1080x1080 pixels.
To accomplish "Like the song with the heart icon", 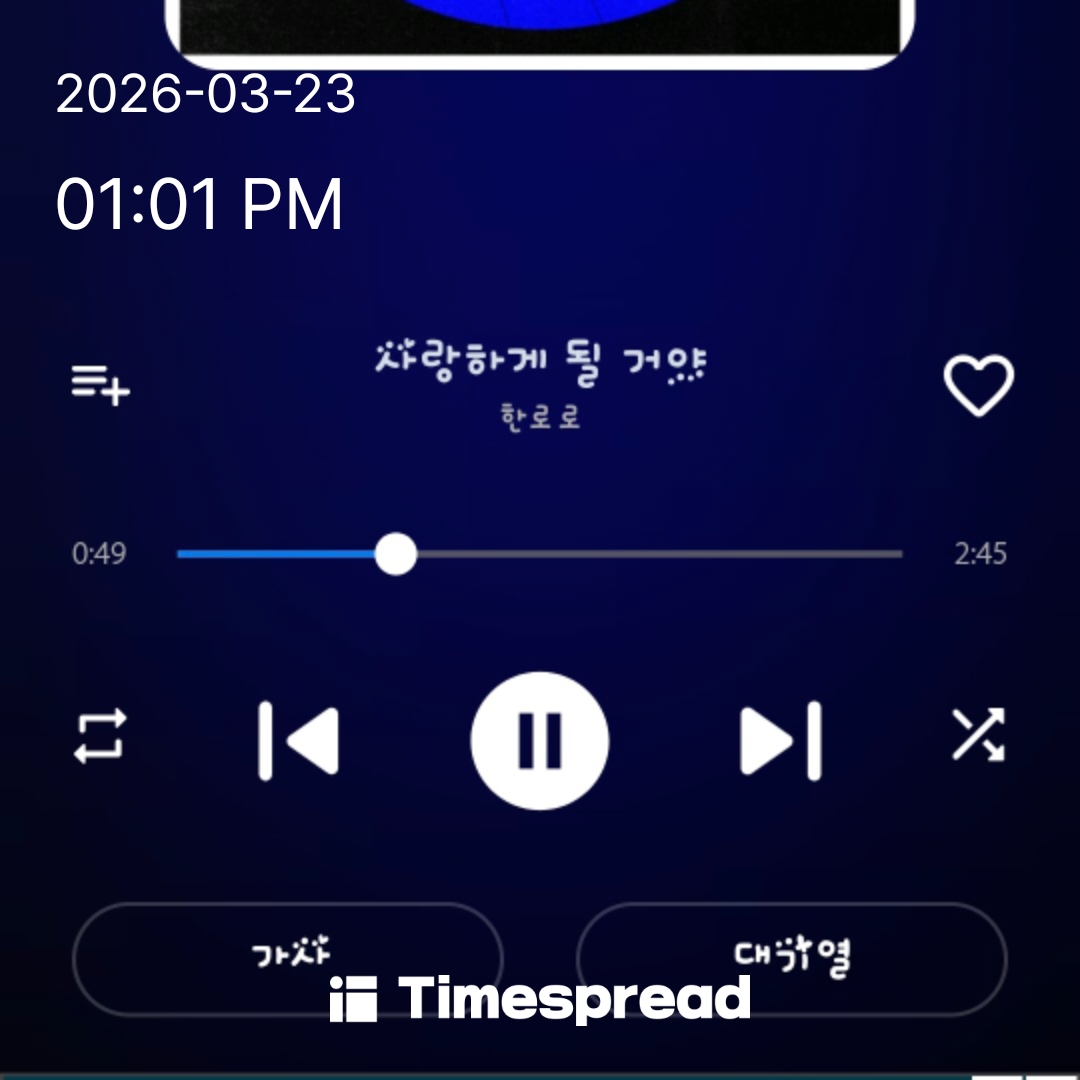I will 979,385.
